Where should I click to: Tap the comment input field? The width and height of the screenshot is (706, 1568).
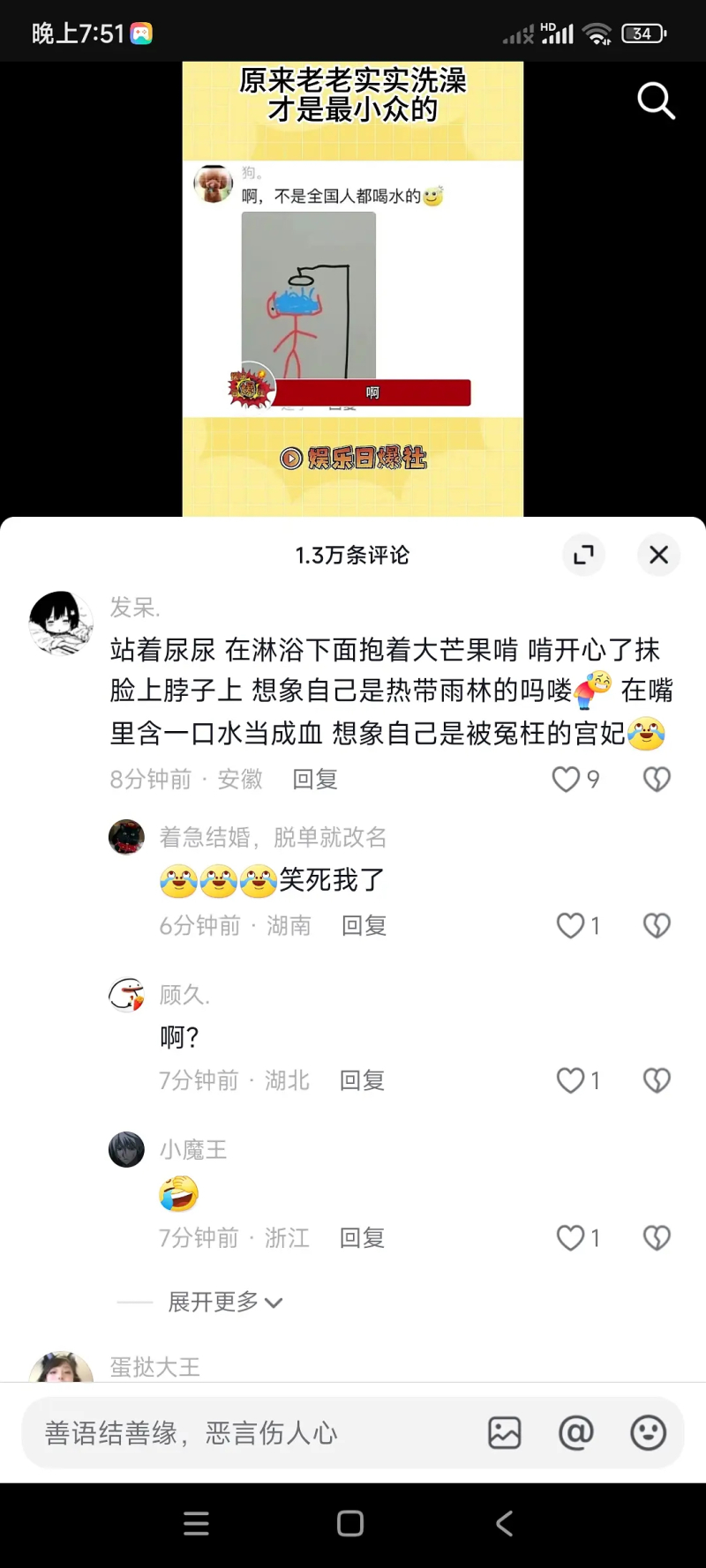pos(247,1433)
